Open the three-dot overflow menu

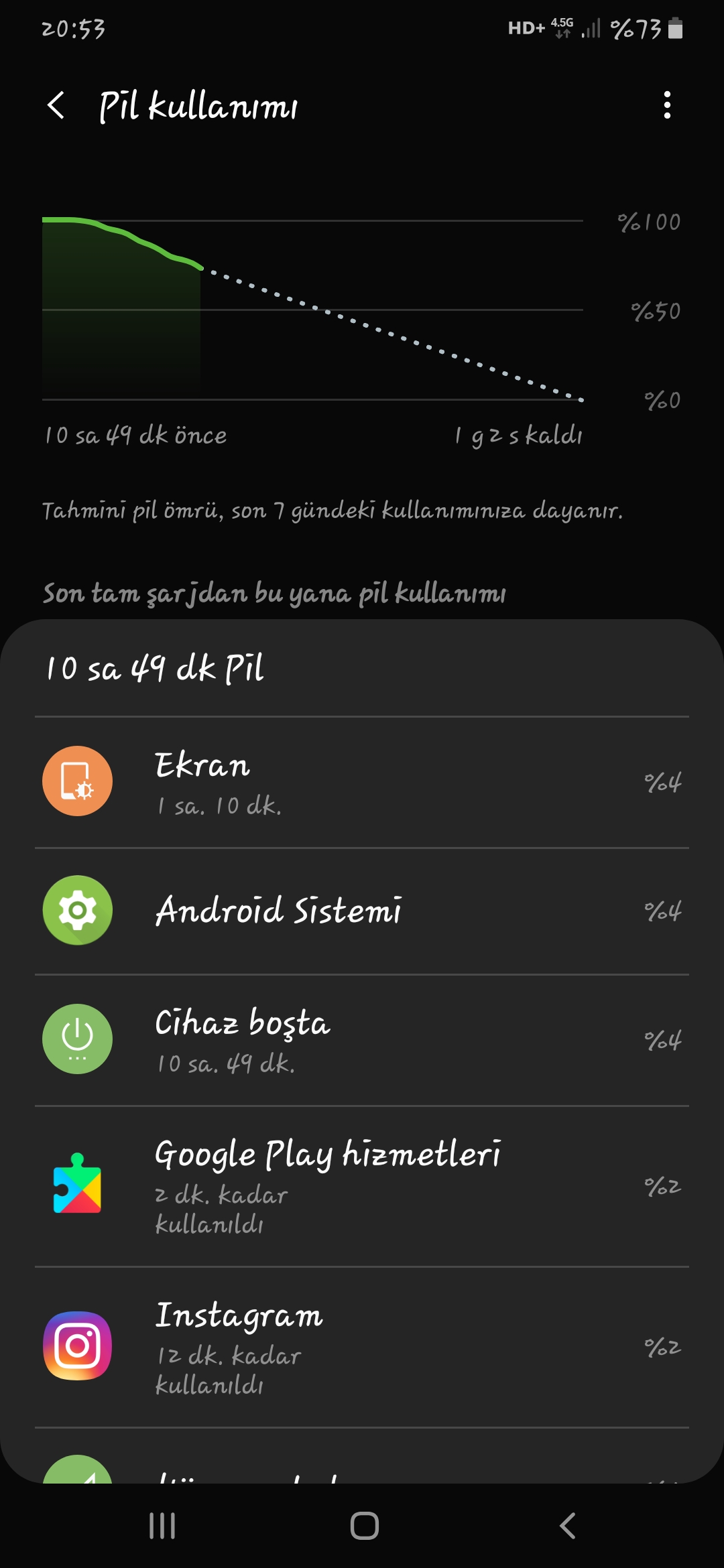click(666, 105)
